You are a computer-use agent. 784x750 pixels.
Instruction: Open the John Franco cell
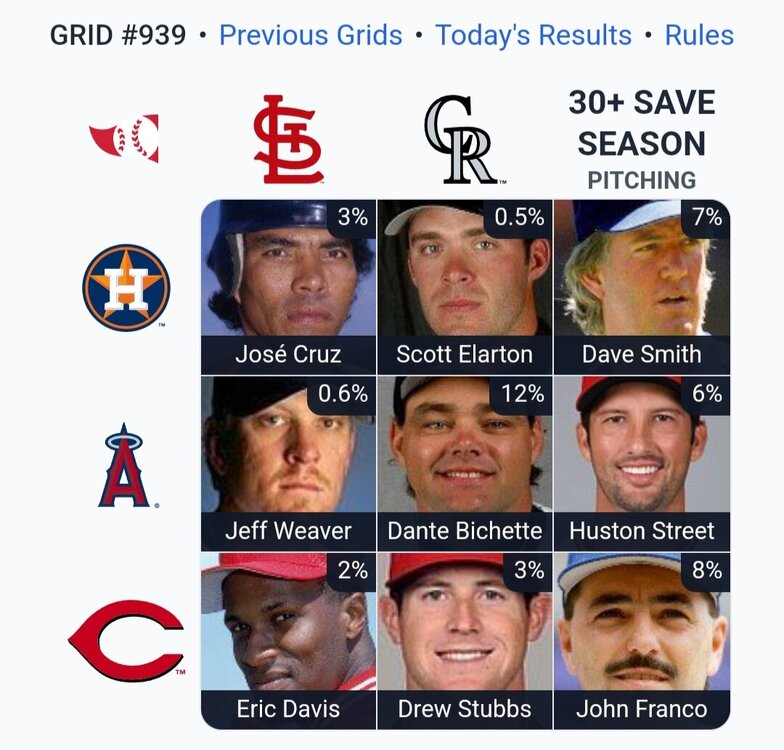[x=642, y=640]
